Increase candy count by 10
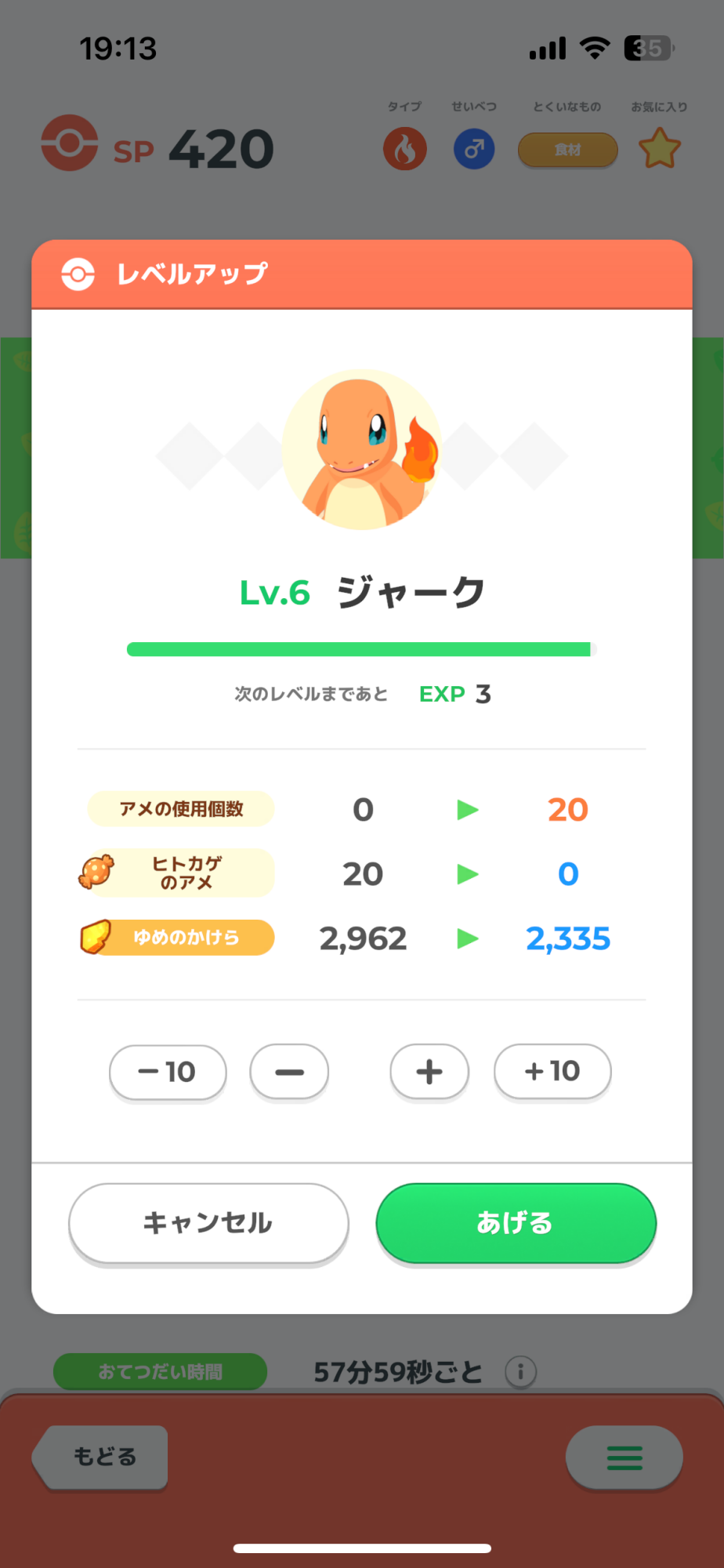Viewport: 724px width, 1568px height. 552,1071
